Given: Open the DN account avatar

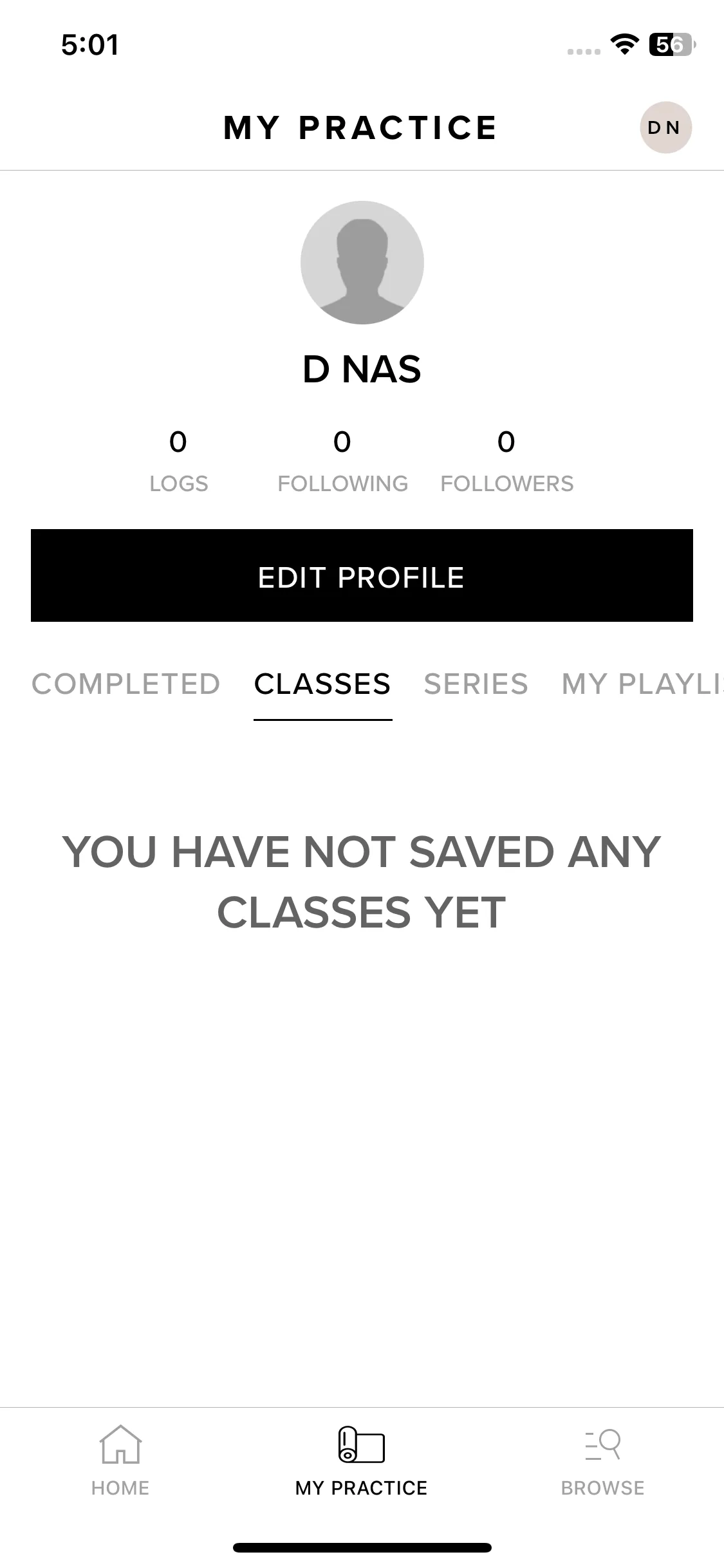Looking at the screenshot, I should click(665, 127).
